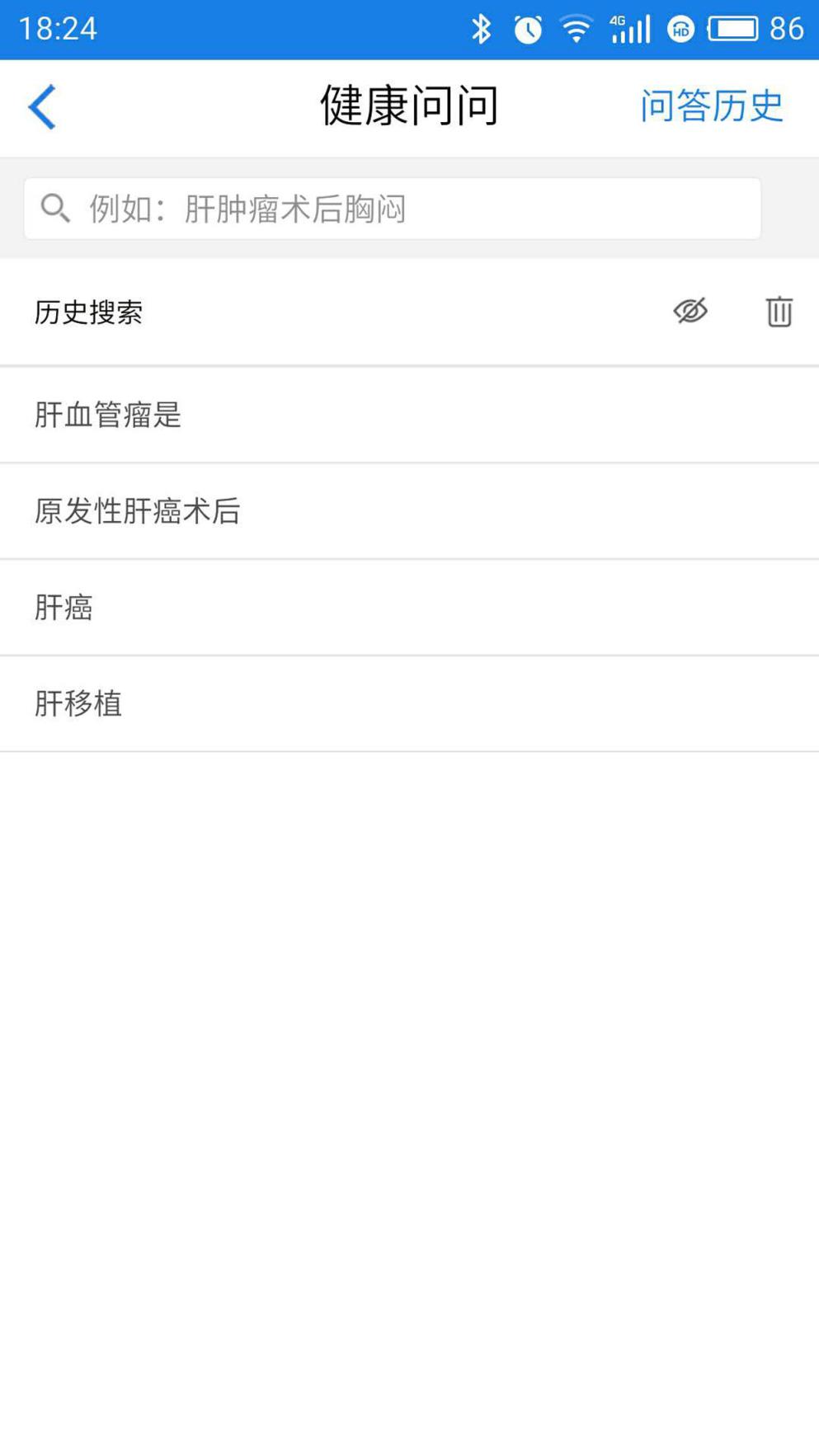
Task: Open 问答历史 page
Action: click(x=712, y=105)
